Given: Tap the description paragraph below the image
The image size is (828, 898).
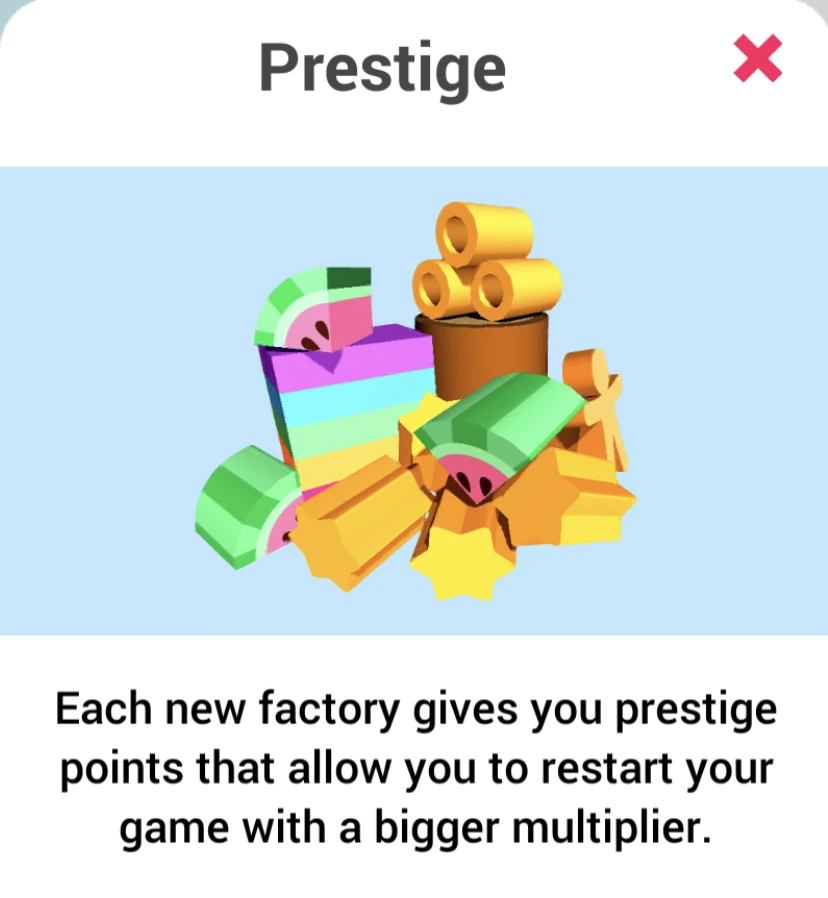Looking at the screenshot, I should coord(414,768).
